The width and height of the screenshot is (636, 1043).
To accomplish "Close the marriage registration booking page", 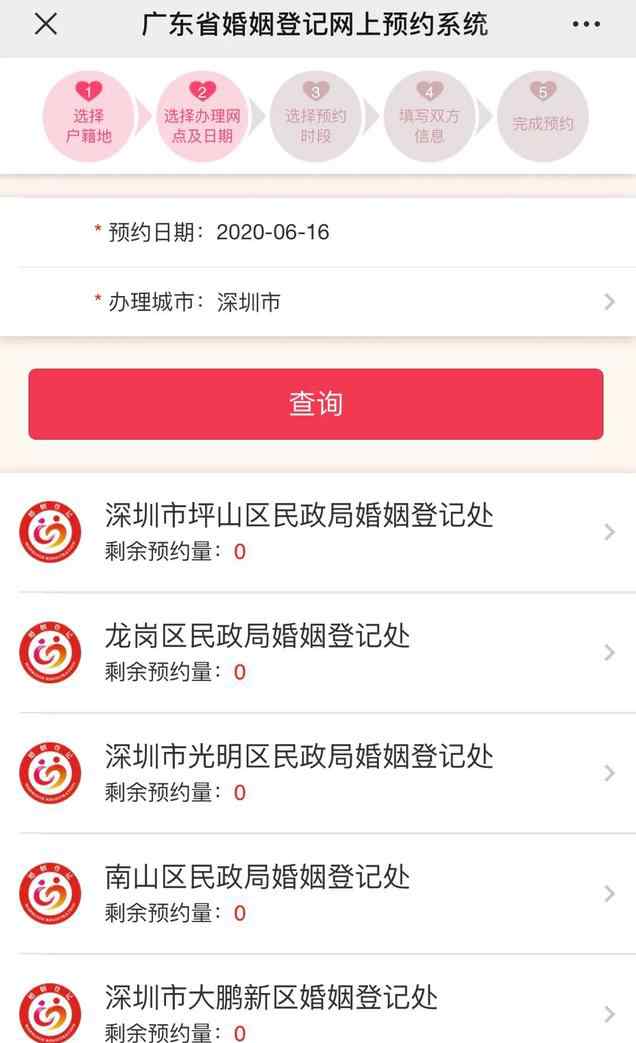I will (46, 25).
